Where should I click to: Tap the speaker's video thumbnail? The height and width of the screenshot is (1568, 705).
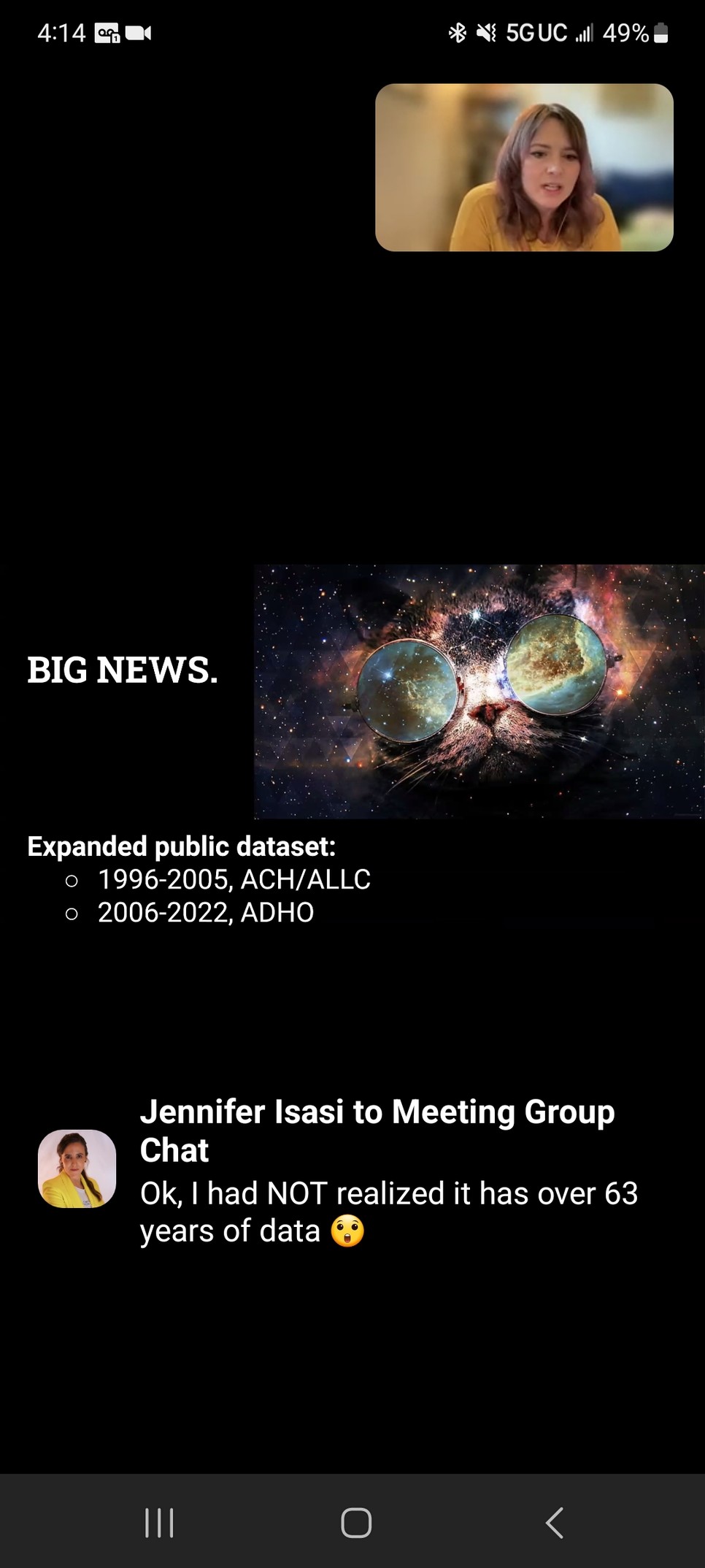524,167
